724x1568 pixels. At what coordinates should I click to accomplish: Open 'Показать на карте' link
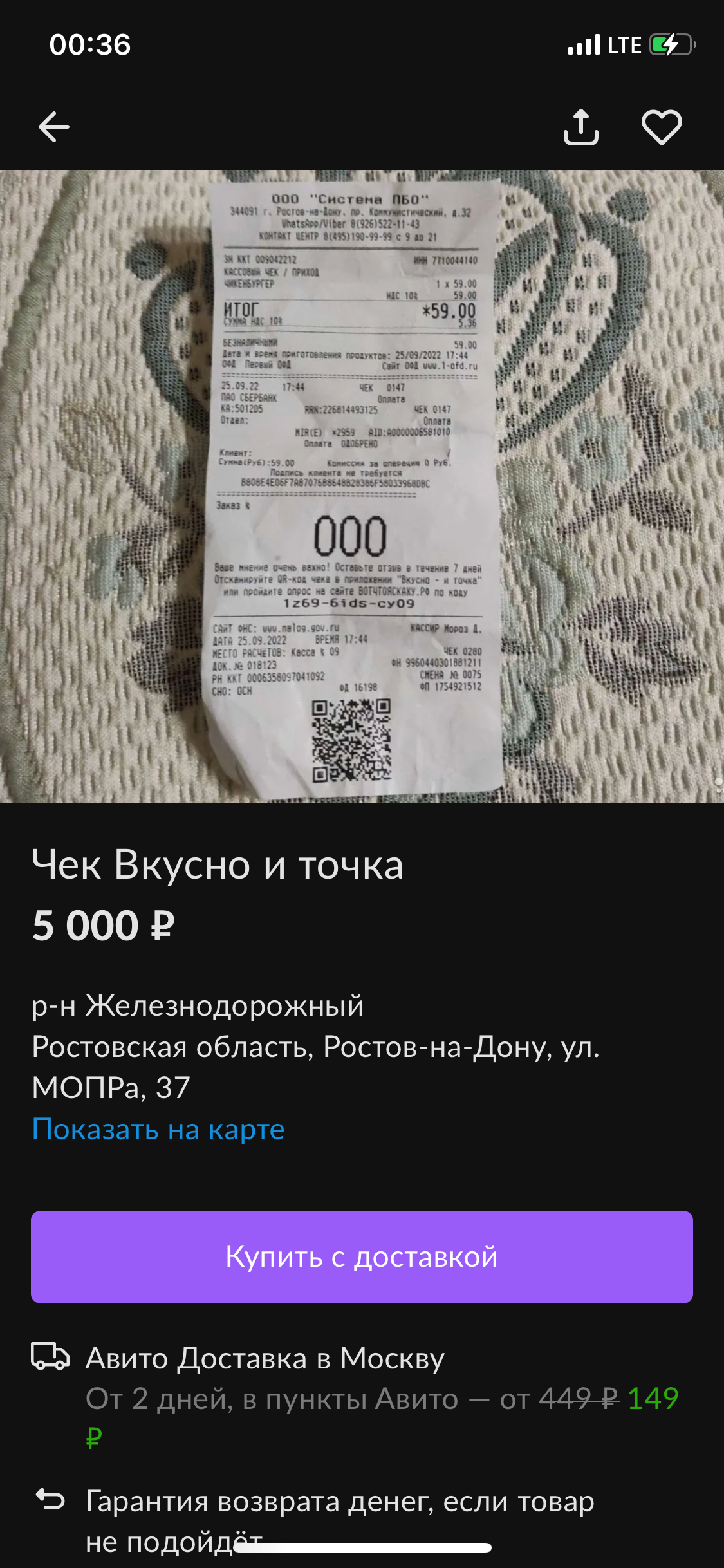pos(158,1128)
